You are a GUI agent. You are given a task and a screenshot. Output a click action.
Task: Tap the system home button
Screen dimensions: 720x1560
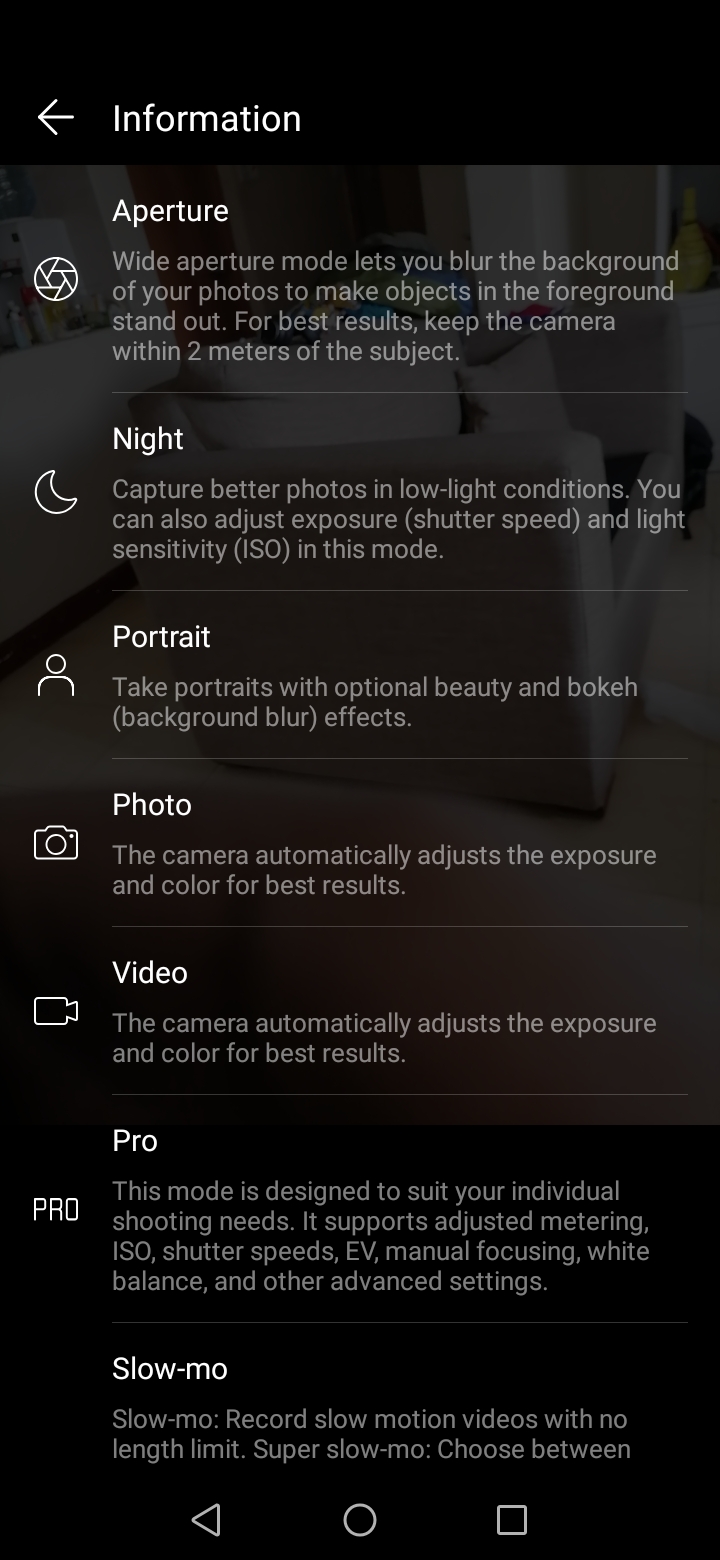(x=360, y=1520)
